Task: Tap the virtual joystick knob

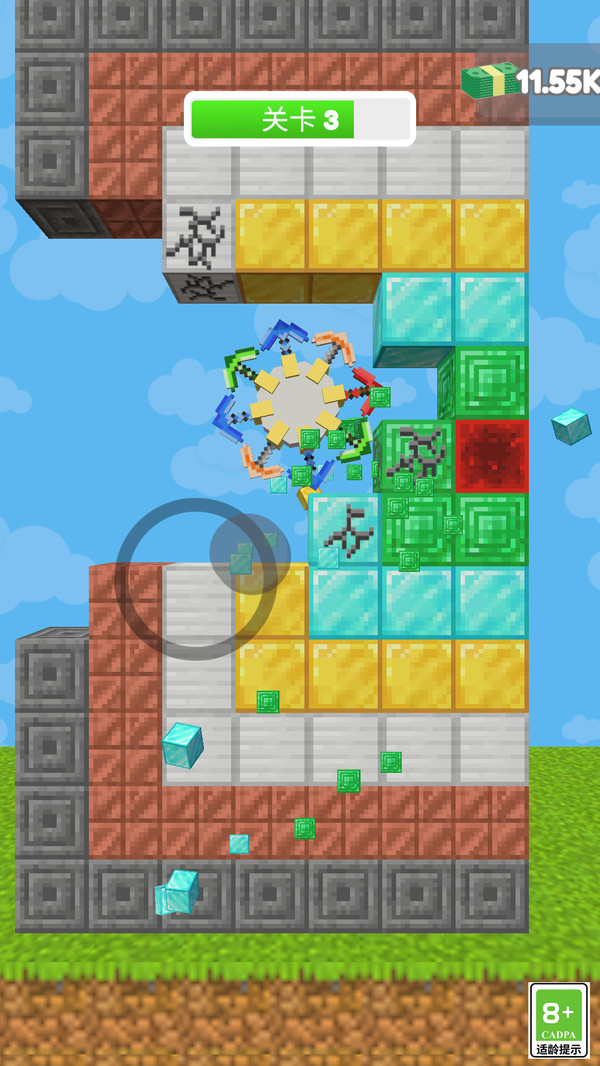Action: click(x=249, y=553)
